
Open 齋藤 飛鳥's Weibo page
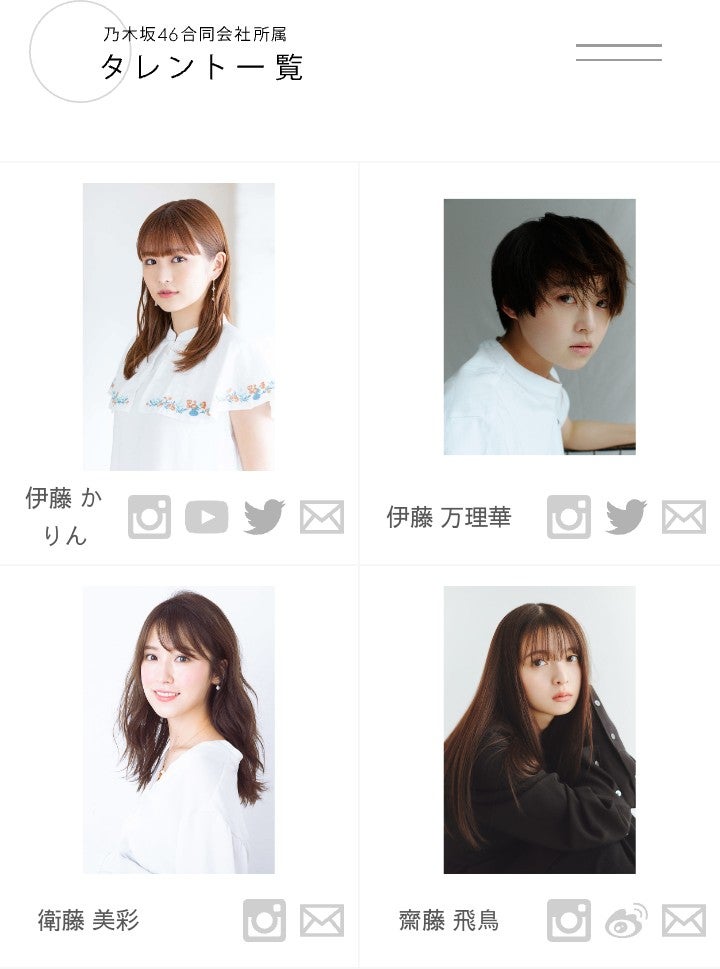626,920
